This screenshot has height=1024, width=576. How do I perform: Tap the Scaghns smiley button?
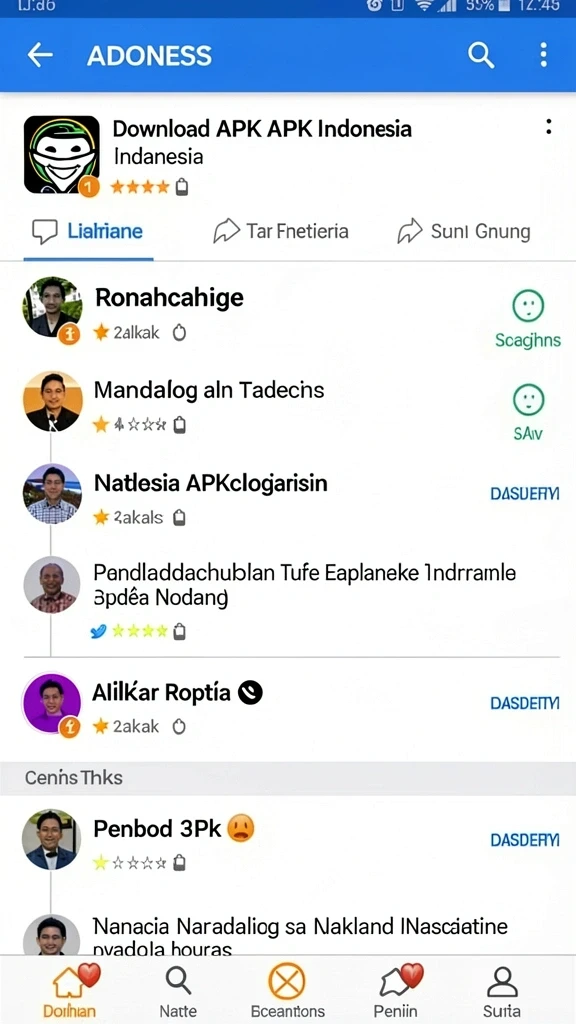tap(528, 319)
